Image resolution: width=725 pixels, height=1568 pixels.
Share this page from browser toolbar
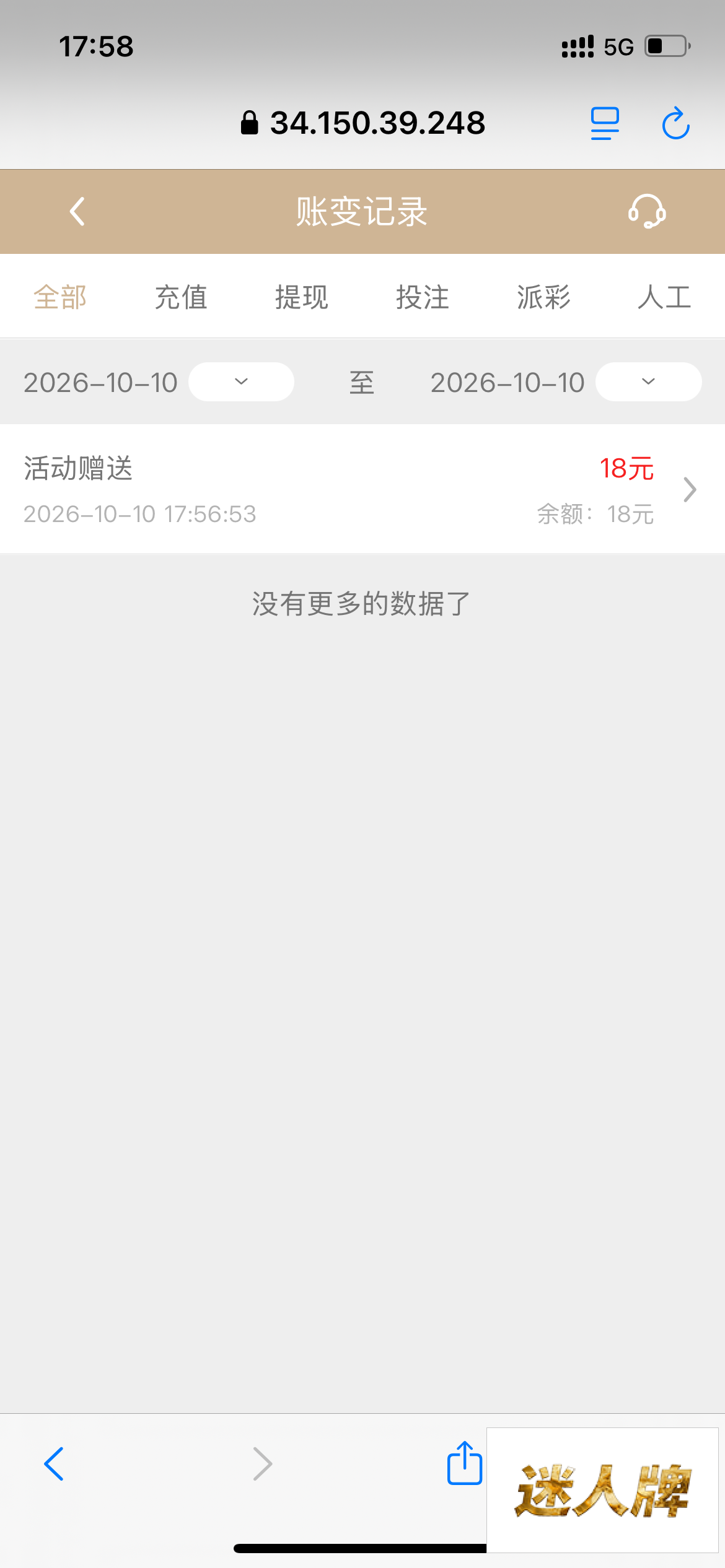pyautogui.click(x=465, y=1463)
